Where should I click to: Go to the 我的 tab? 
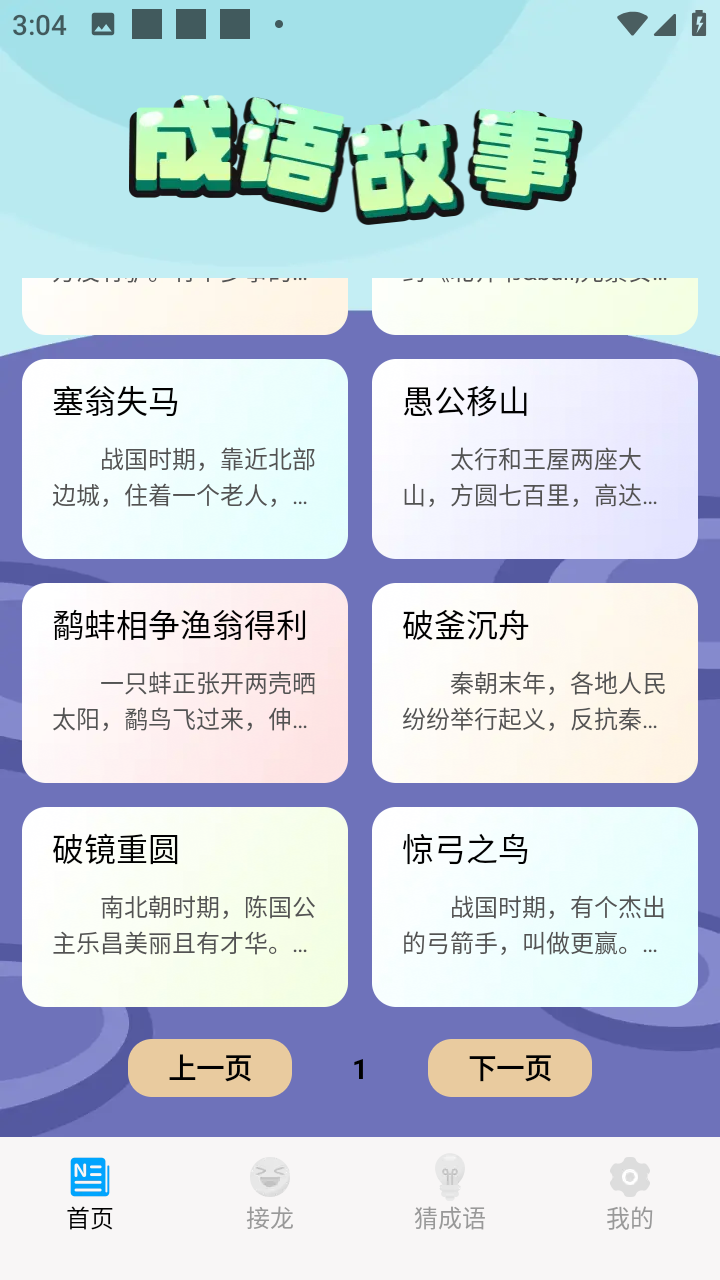tap(630, 1195)
